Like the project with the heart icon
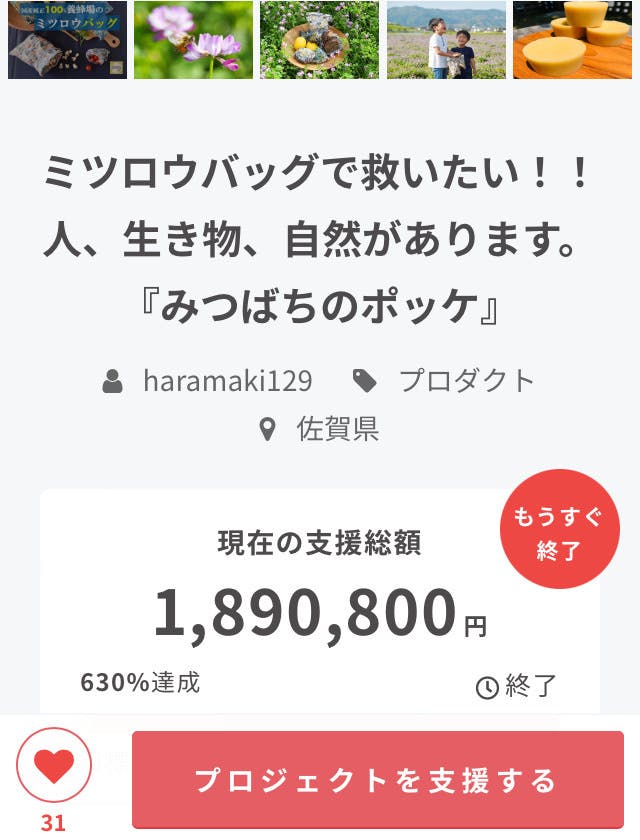 click(x=54, y=767)
